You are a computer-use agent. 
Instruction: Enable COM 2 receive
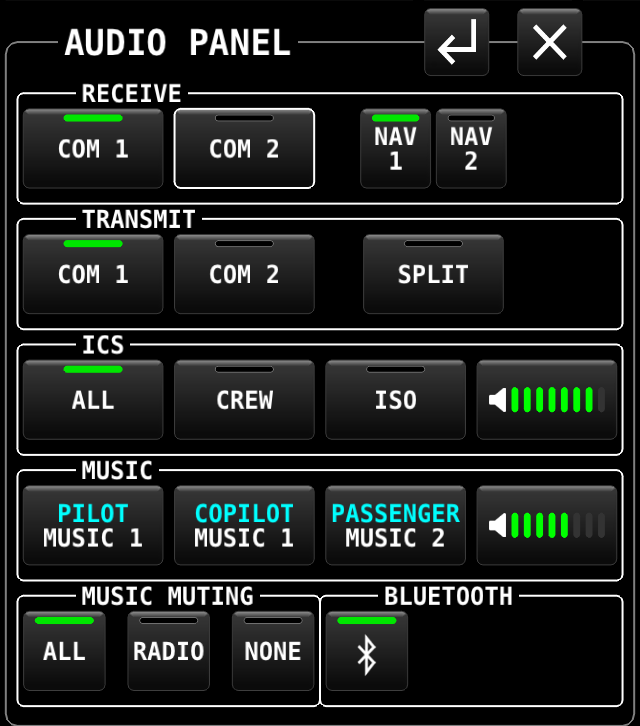pyautogui.click(x=244, y=149)
